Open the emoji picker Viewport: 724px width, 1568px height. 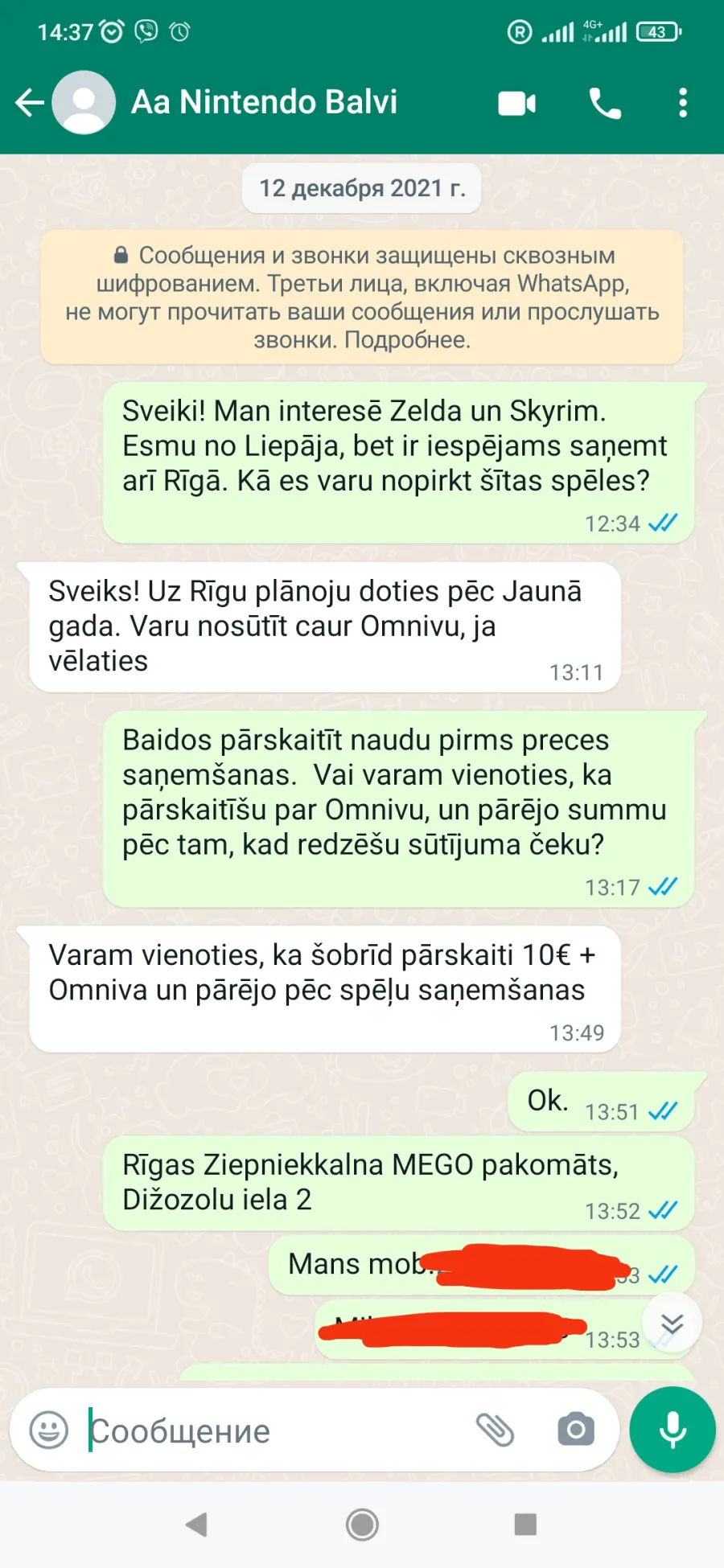pyautogui.click(x=49, y=1430)
